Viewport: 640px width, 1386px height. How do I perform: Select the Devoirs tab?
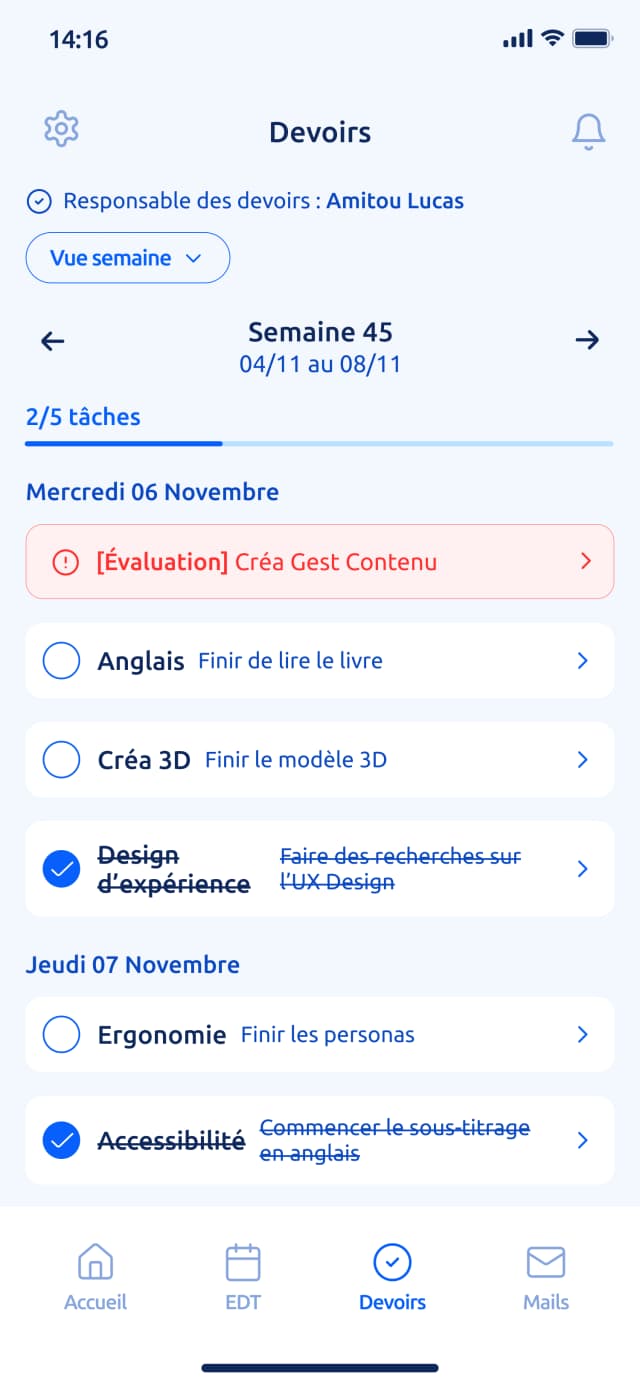(x=392, y=1277)
